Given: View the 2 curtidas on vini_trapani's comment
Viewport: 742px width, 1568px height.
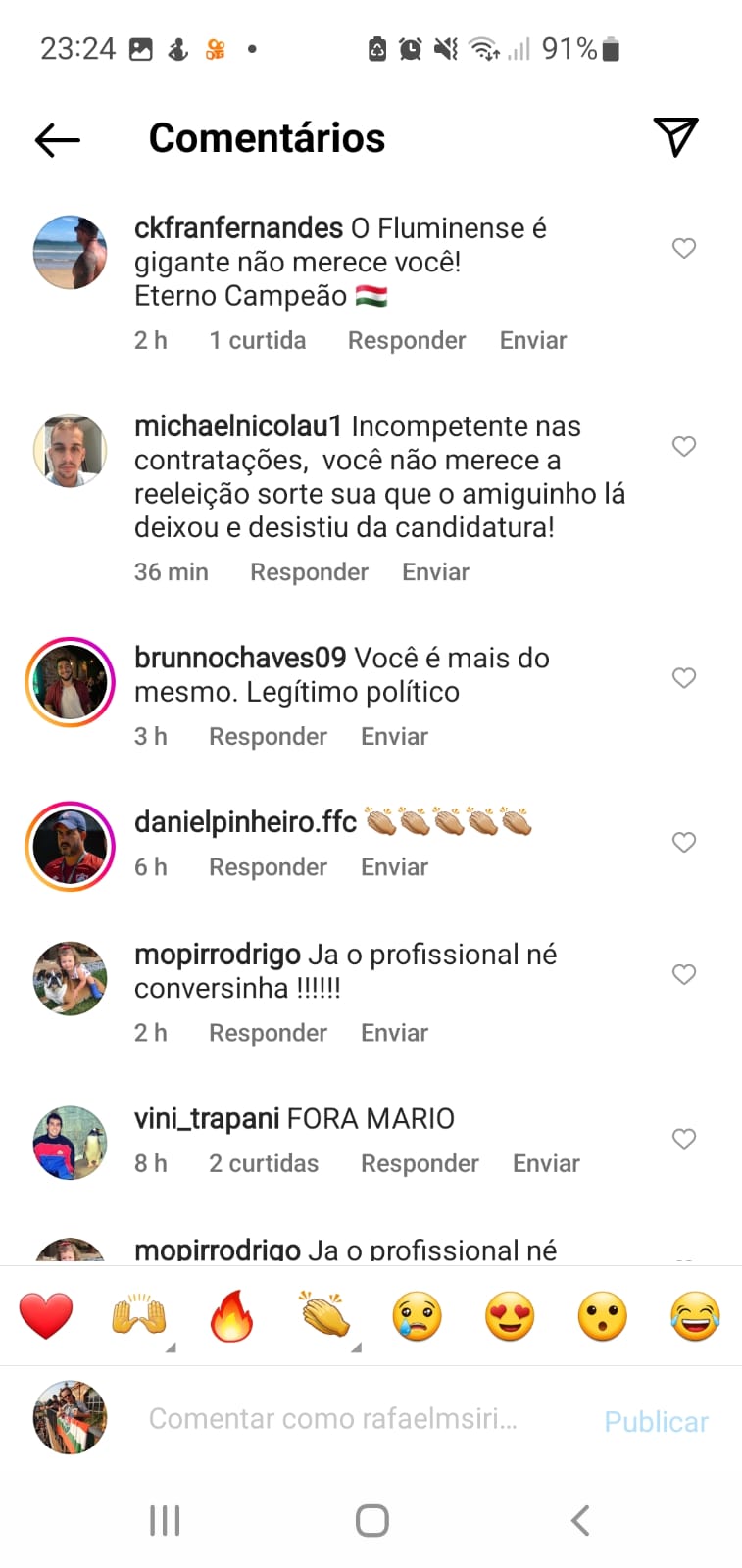Looking at the screenshot, I should [x=264, y=1163].
